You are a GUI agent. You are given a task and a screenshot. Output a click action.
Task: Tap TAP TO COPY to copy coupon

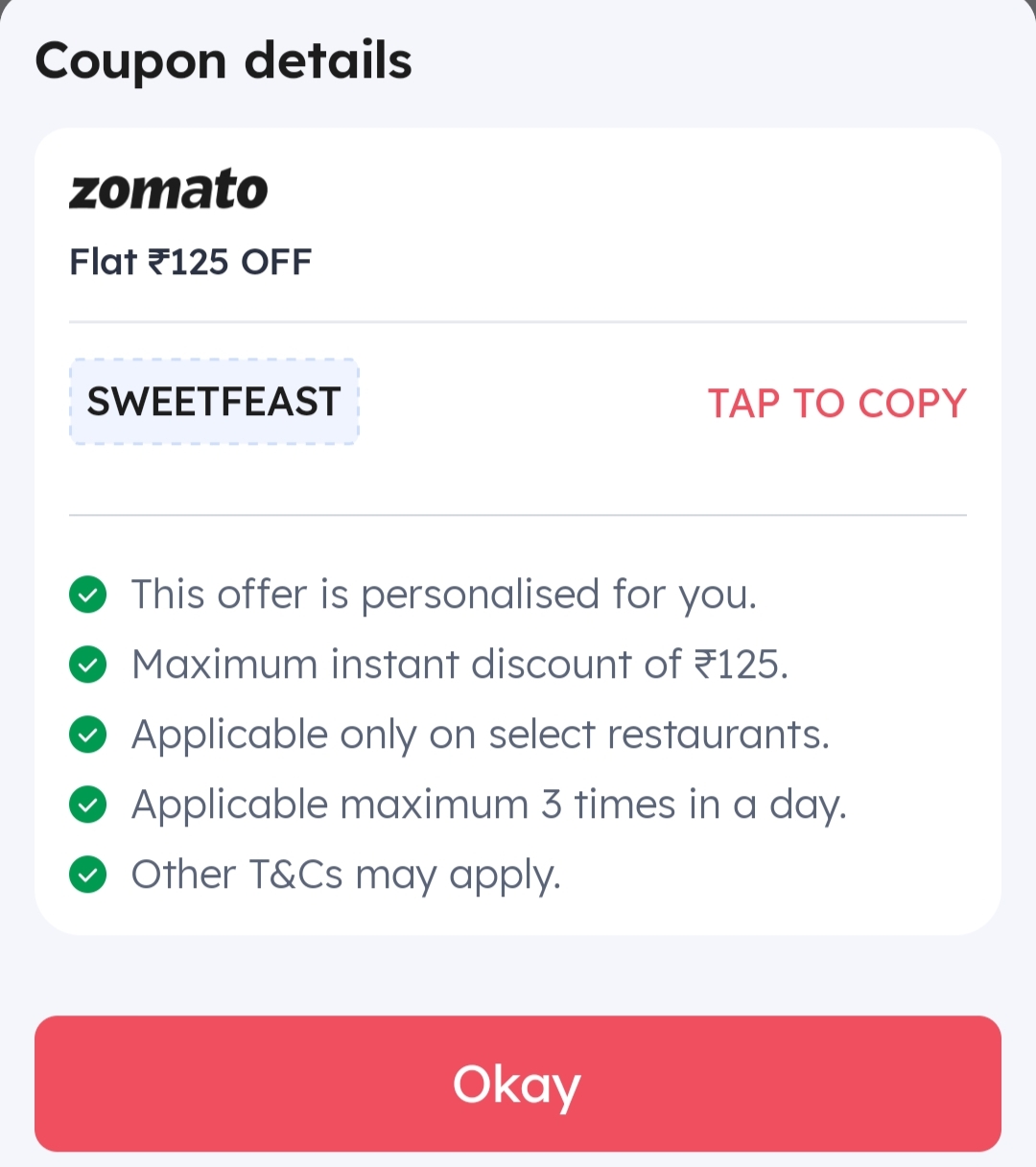[x=836, y=403]
